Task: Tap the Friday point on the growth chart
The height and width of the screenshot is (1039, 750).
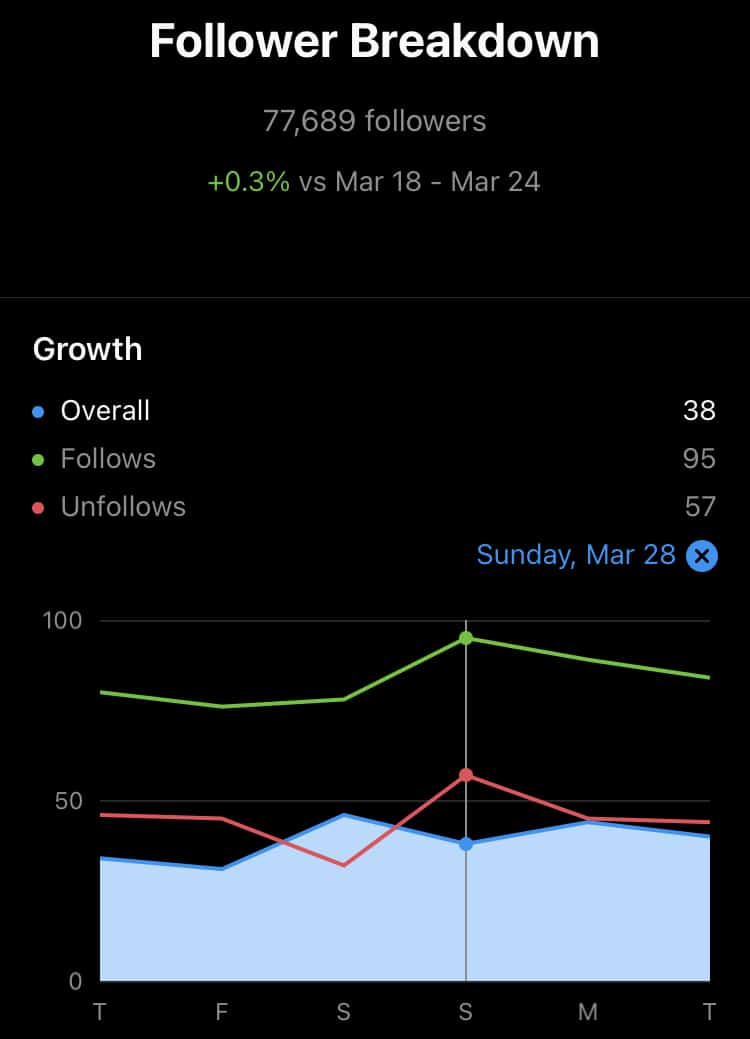Action: pyautogui.click(x=222, y=866)
